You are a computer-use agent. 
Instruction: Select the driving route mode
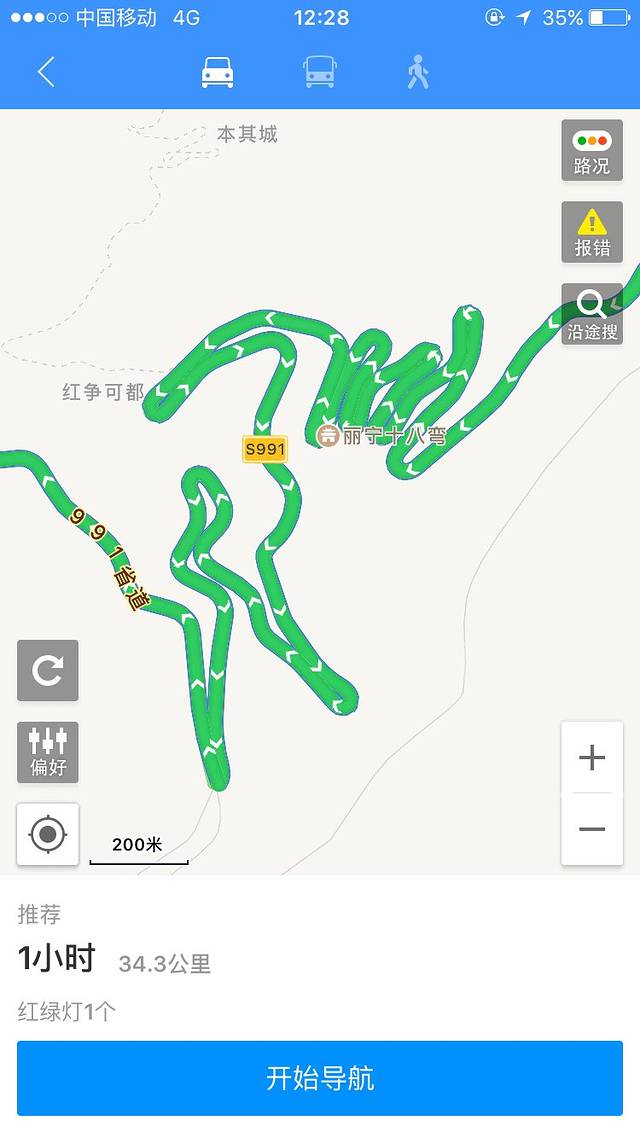(x=217, y=72)
